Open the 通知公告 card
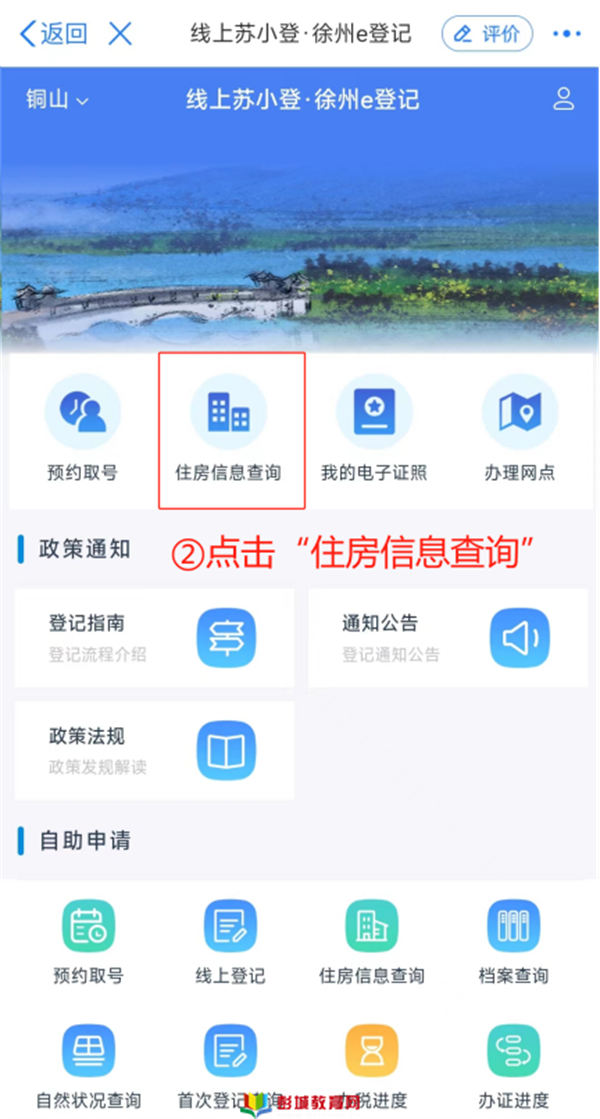The image size is (600, 1119). [x=447, y=637]
